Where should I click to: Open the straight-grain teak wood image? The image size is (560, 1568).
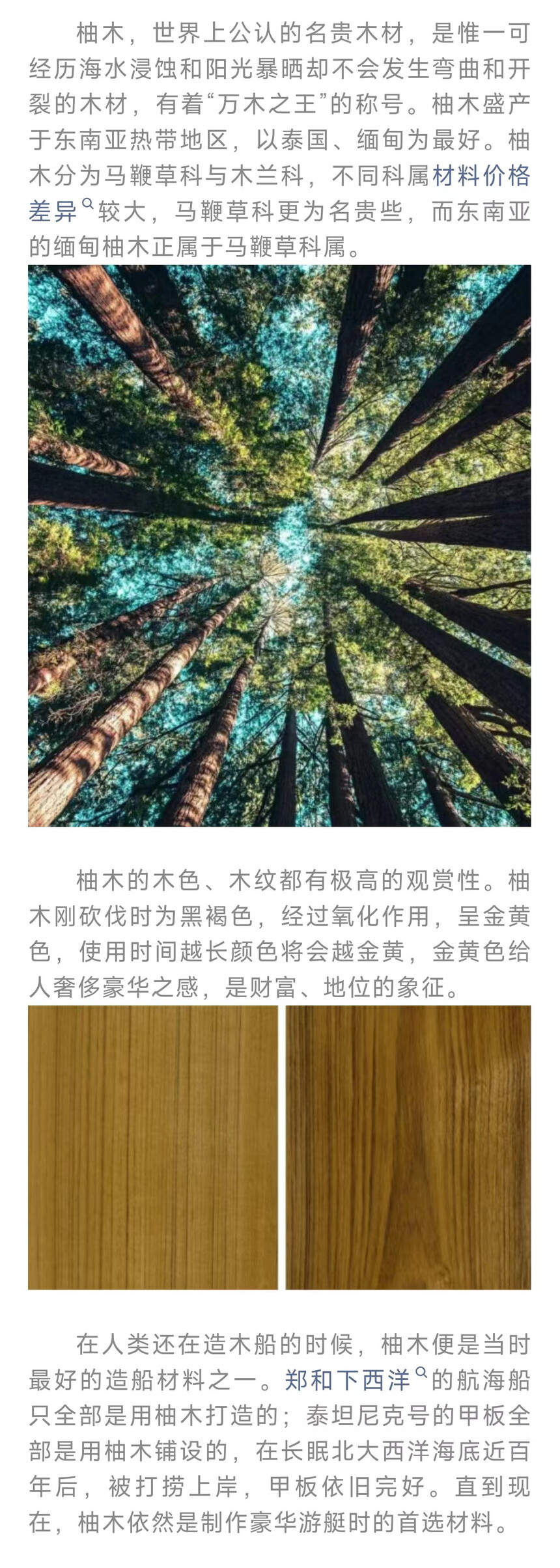[153, 1147]
